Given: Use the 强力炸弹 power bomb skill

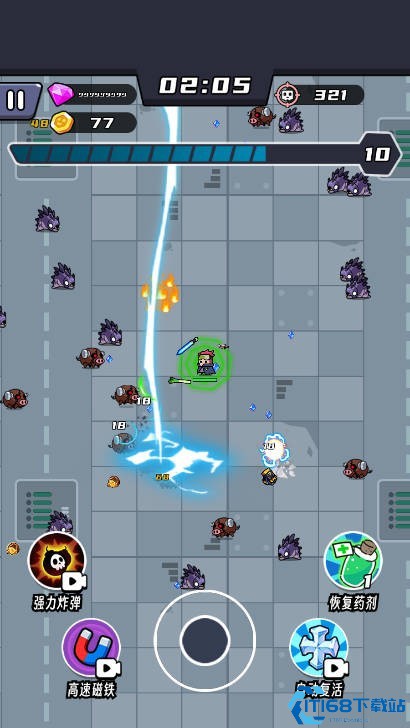Looking at the screenshot, I should (x=57, y=561).
